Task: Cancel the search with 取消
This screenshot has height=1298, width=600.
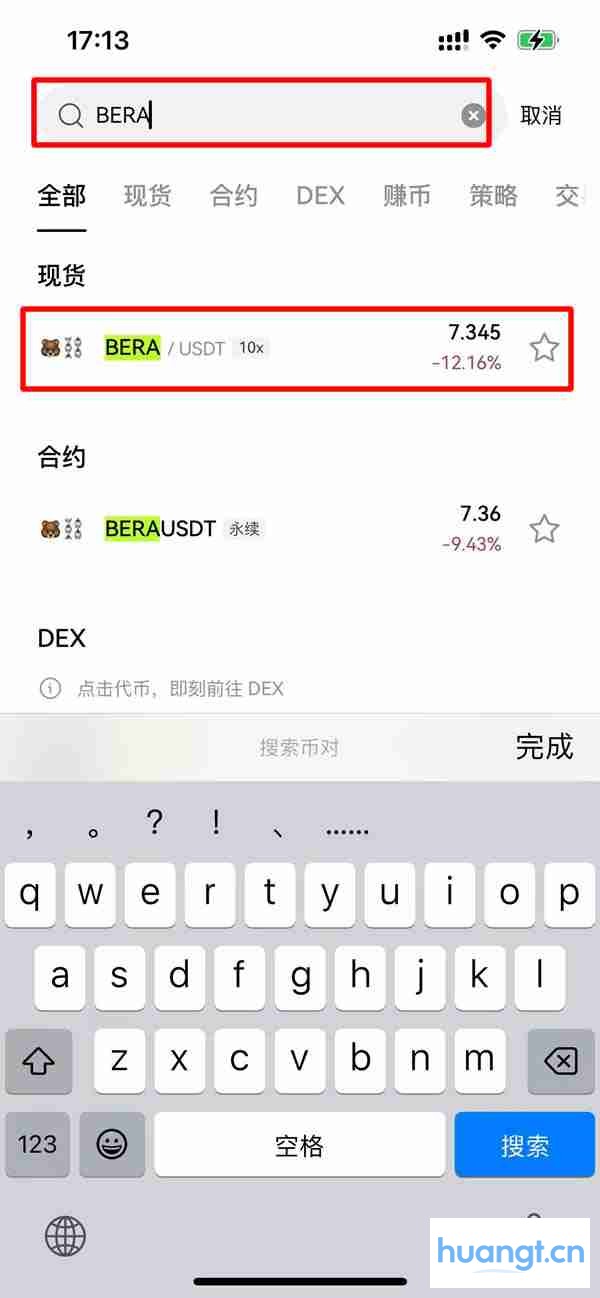Action: (x=541, y=115)
